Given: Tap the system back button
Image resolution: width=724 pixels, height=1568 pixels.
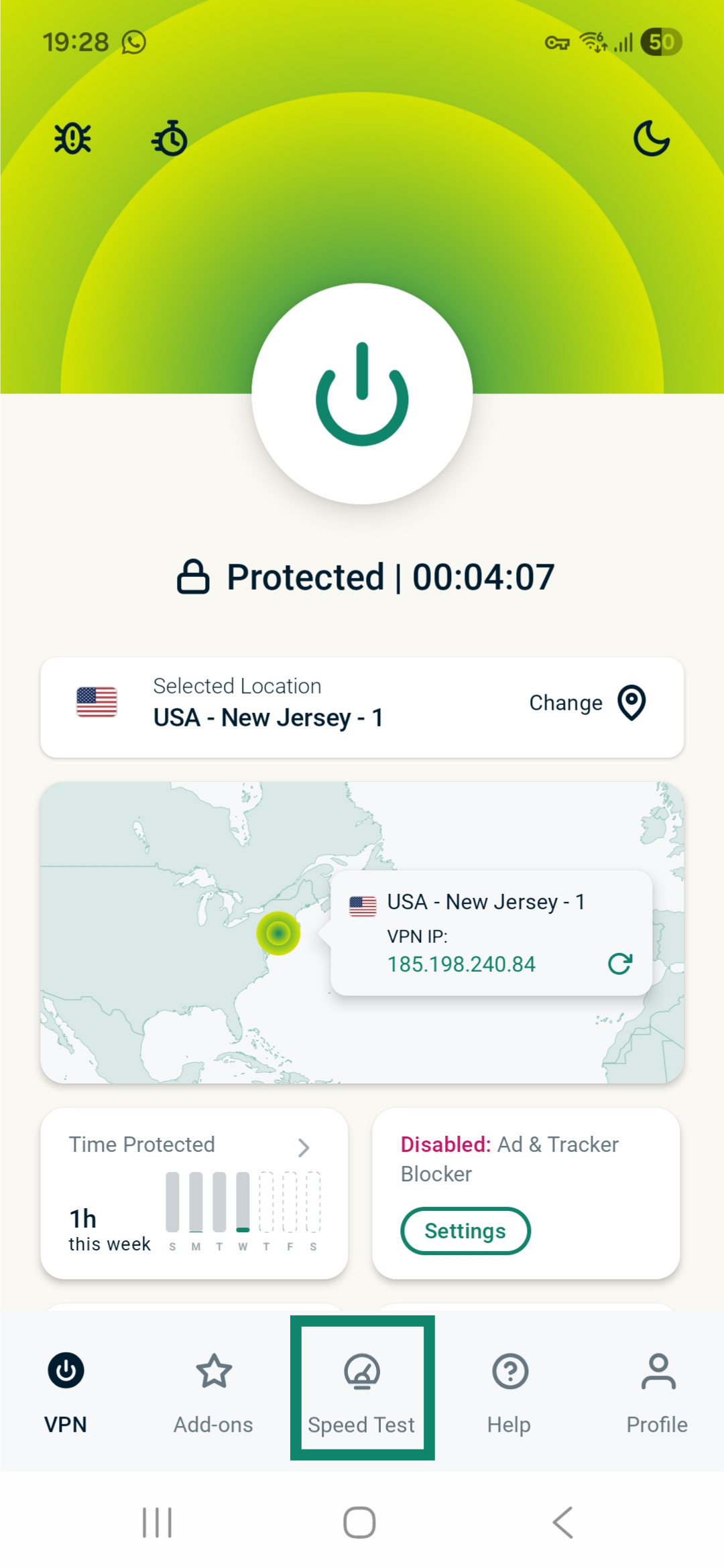Looking at the screenshot, I should click(x=563, y=1522).
